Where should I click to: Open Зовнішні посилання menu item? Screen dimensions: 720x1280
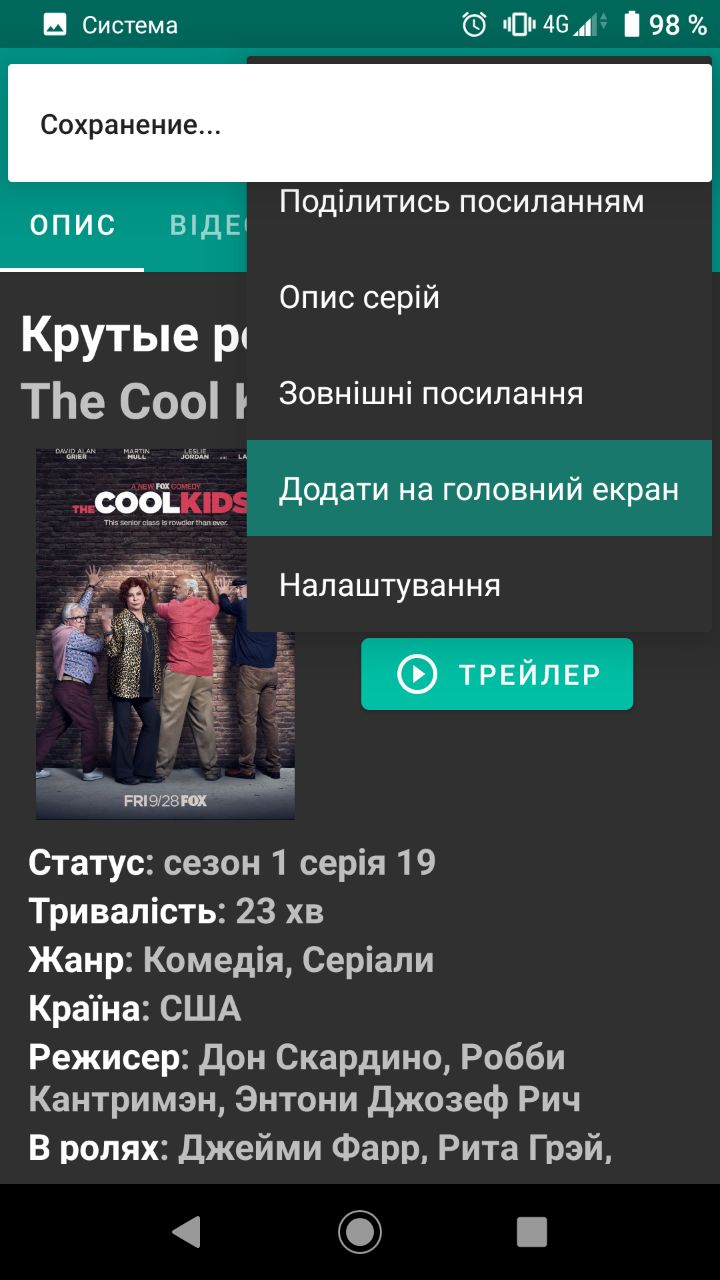click(x=431, y=394)
